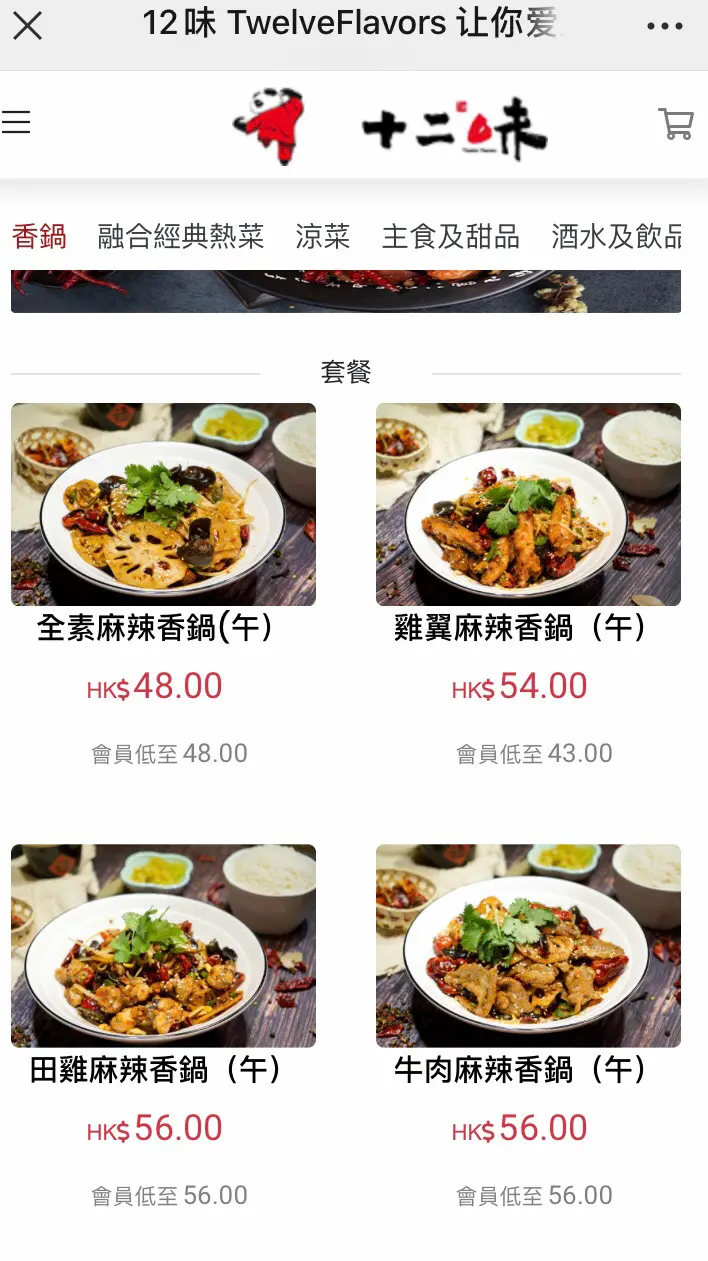Open the 全素麻辣香鍋(午) set meal
Screen dimensions: 708x1261
click(x=164, y=505)
